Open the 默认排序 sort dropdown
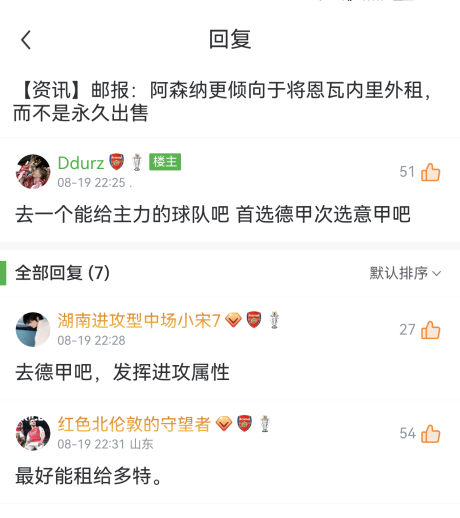Screen dimensions: 460x518 coord(405,273)
